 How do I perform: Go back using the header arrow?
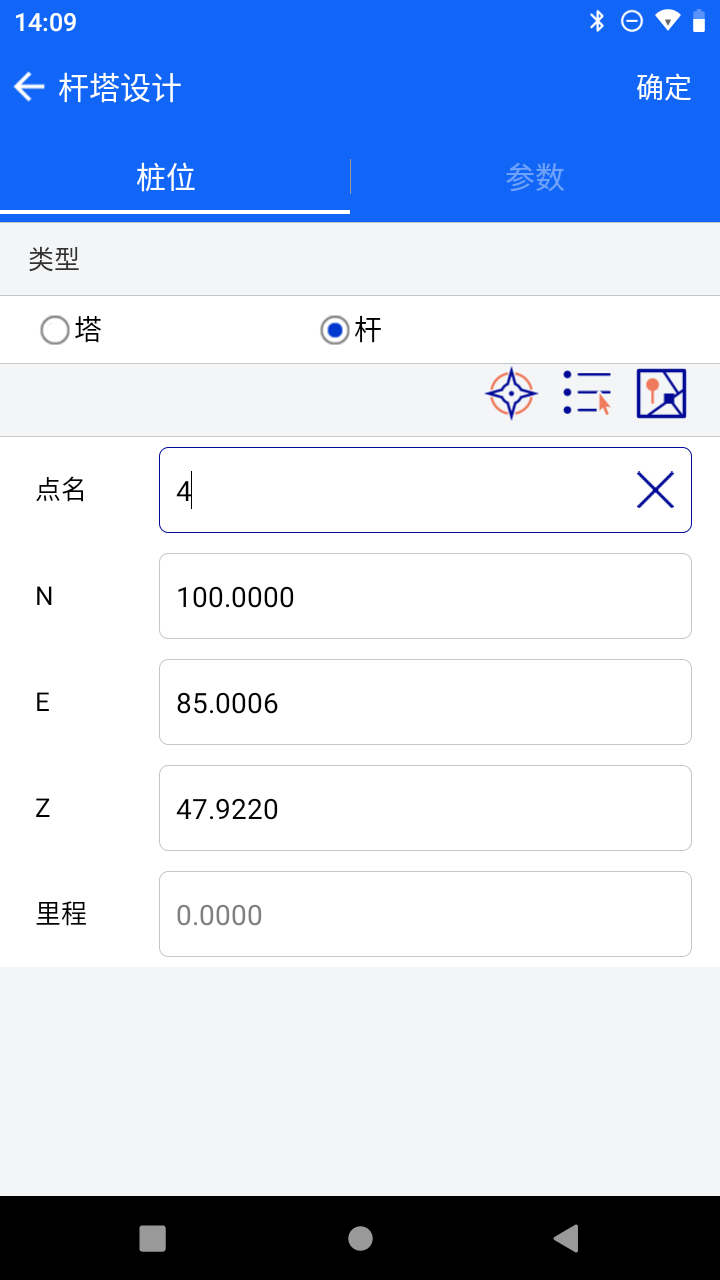[29, 88]
